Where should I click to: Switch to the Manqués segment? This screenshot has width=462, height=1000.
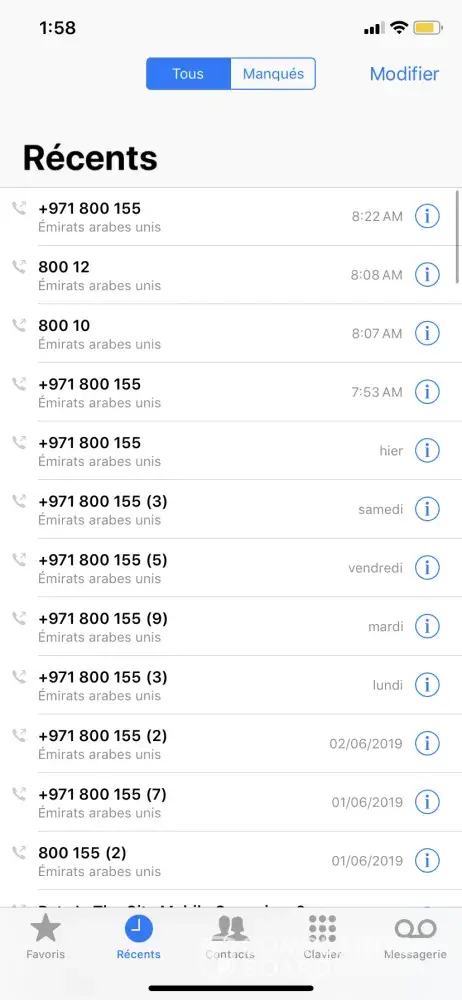point(273,74)
